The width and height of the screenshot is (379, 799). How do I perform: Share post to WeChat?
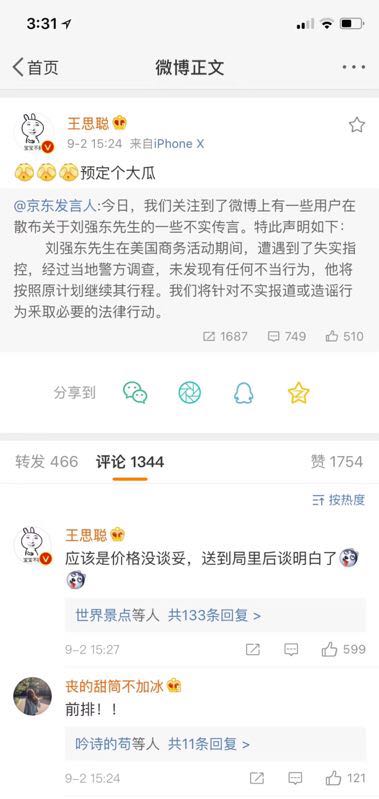135,393
